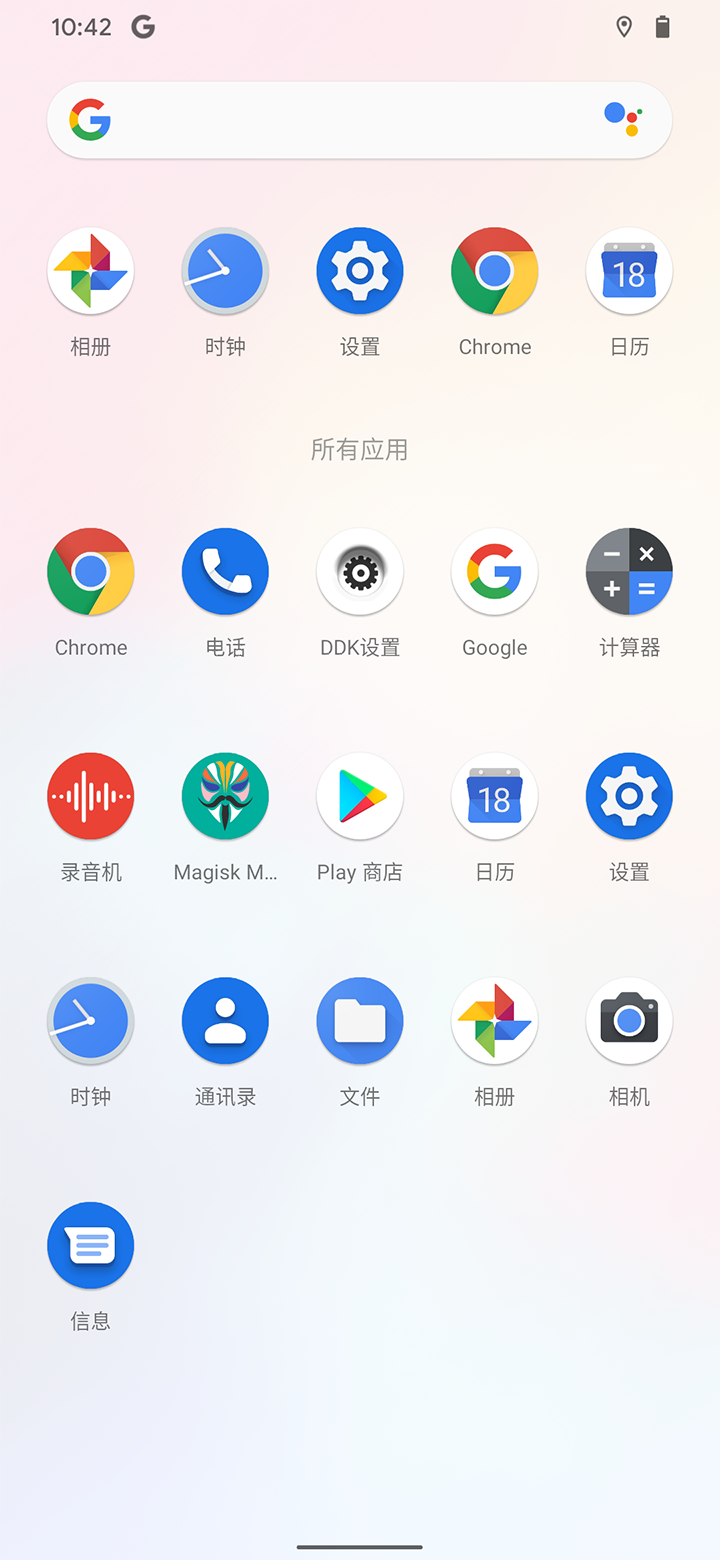Launch the 相机 camera

pyautogui.click(x=629, y=1021)
